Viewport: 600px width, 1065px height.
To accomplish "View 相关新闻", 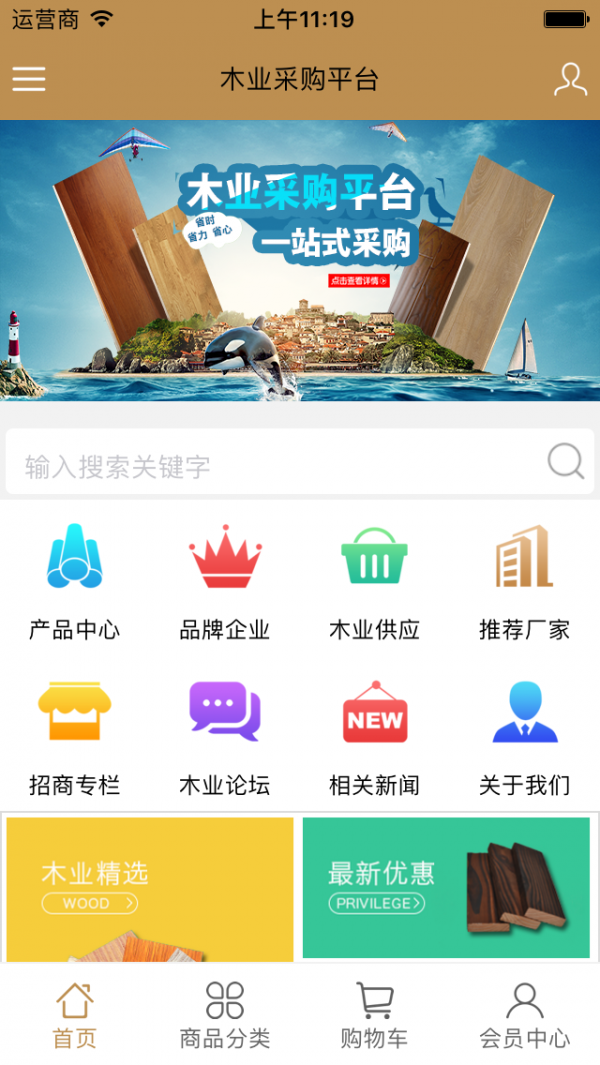I will [375, 736].
